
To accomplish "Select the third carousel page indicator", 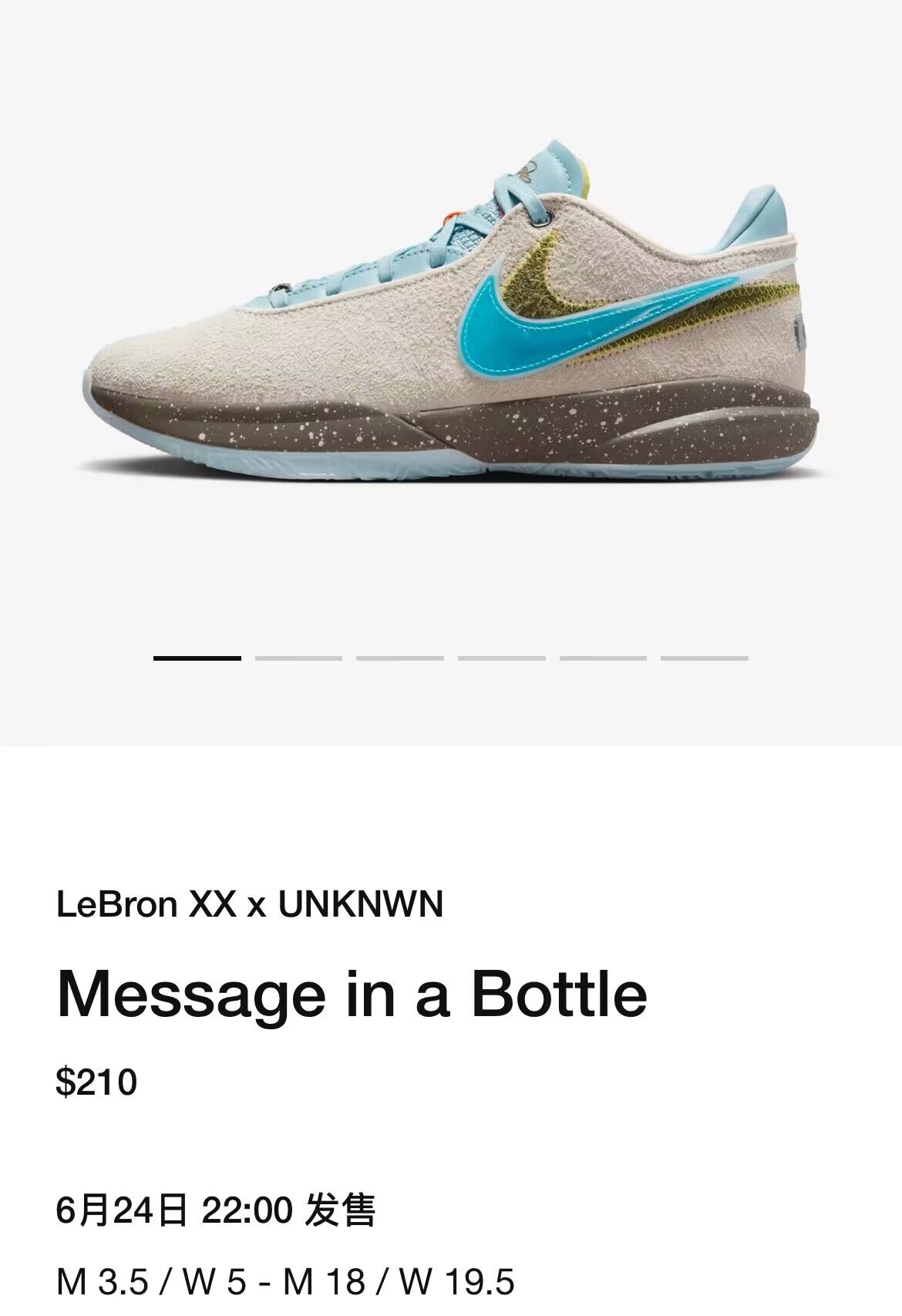I will (x=399, y=658).
